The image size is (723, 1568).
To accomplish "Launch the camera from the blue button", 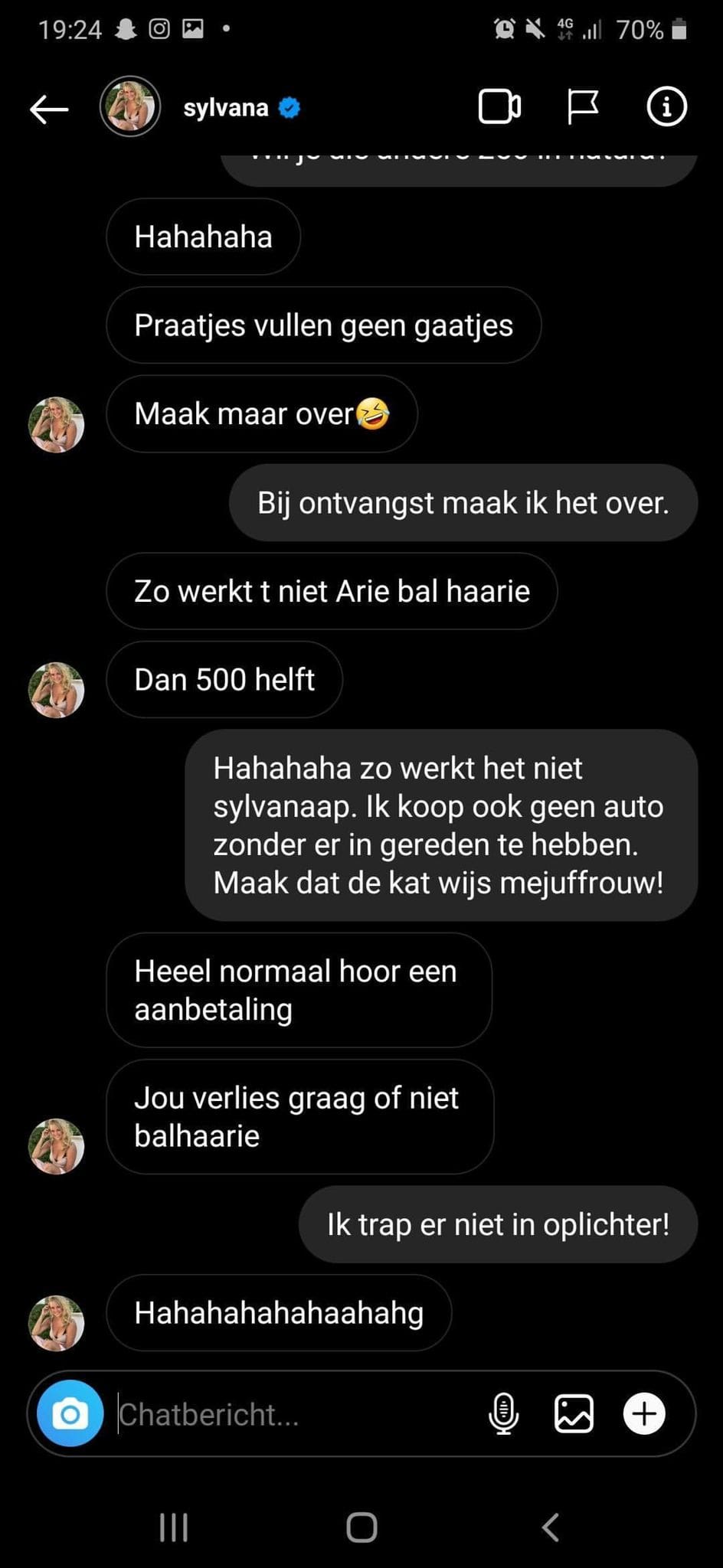I will coord(70,1413).
